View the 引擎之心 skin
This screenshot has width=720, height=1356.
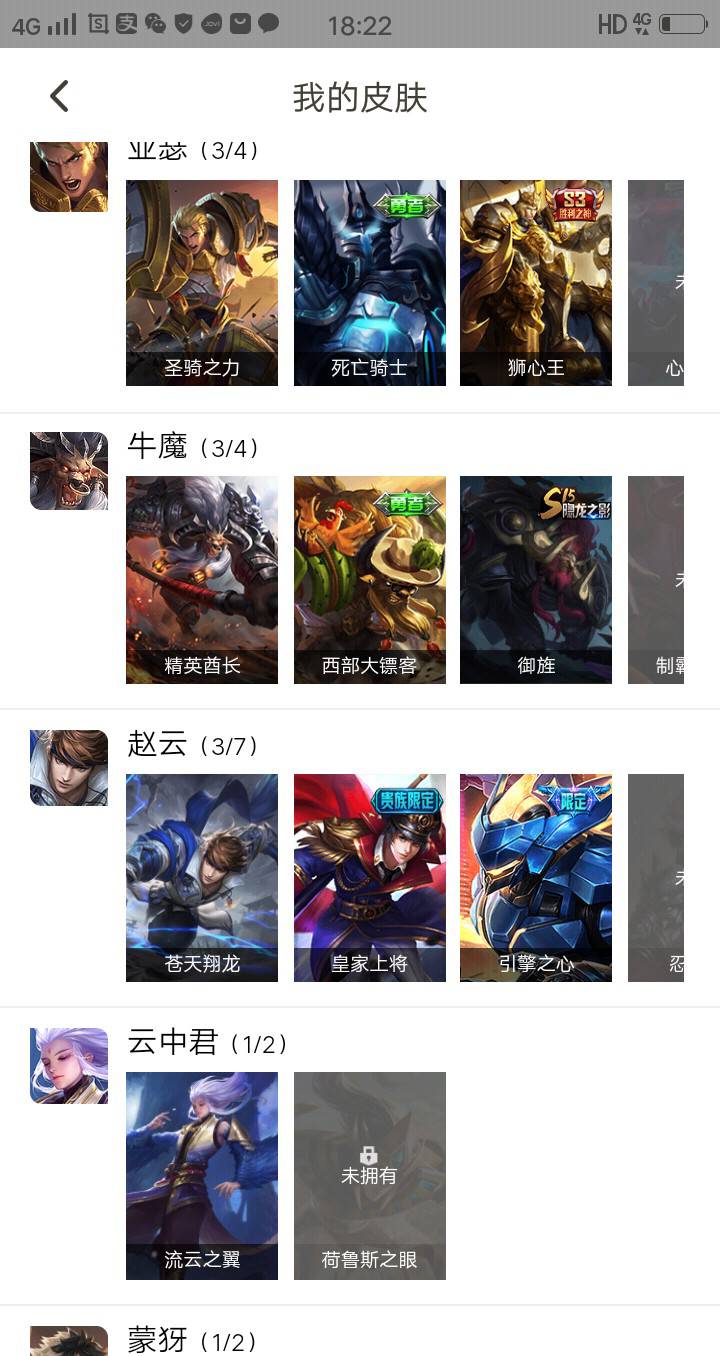point(536,878)
